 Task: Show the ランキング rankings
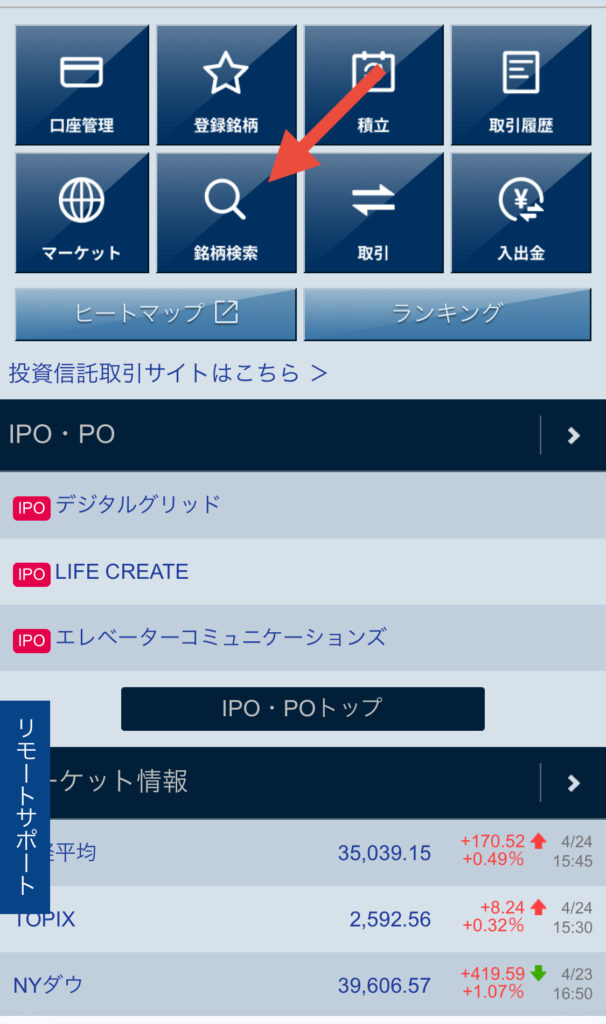(x=447, y=313)
